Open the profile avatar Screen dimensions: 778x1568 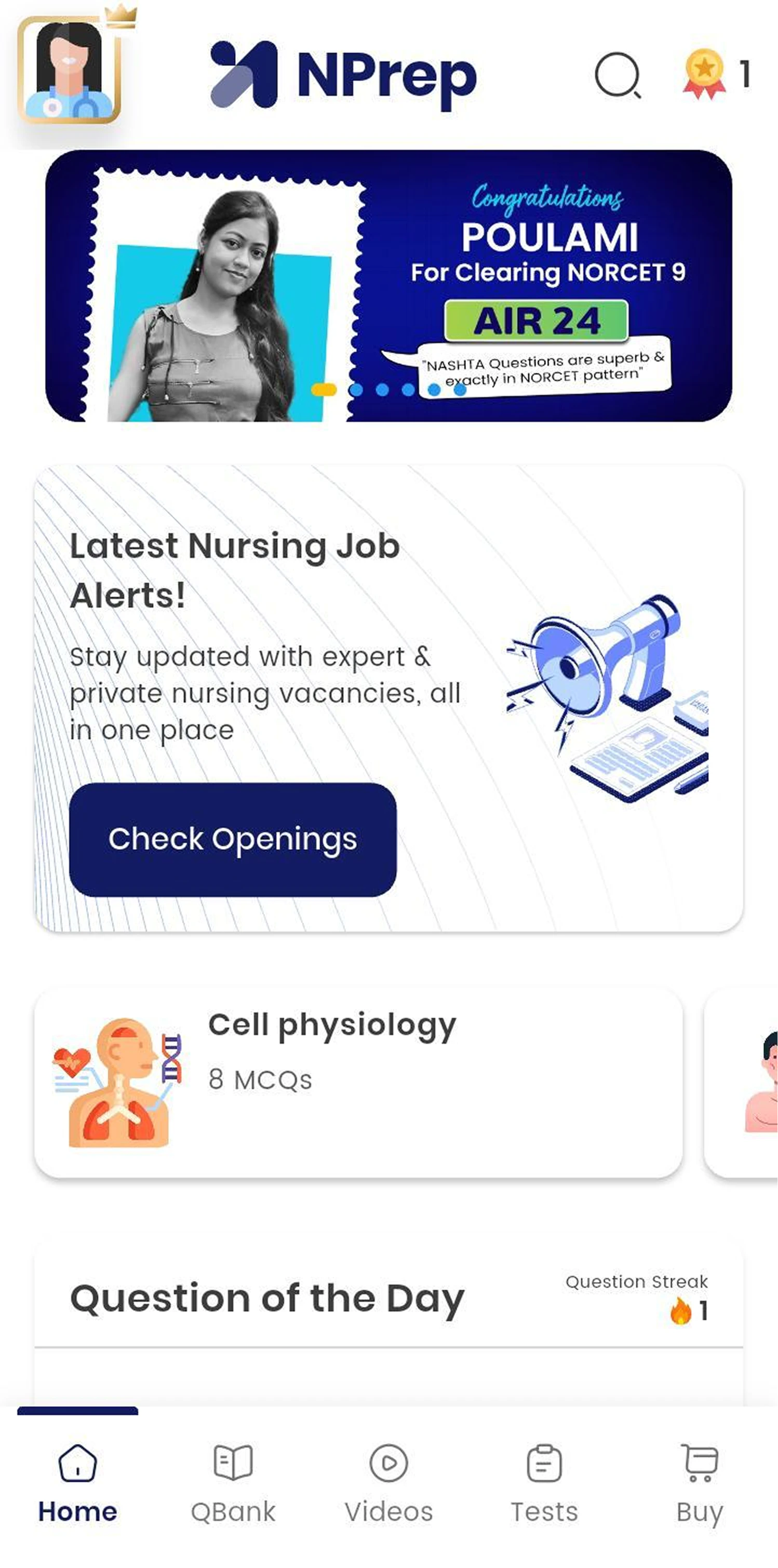click(69, 71)
